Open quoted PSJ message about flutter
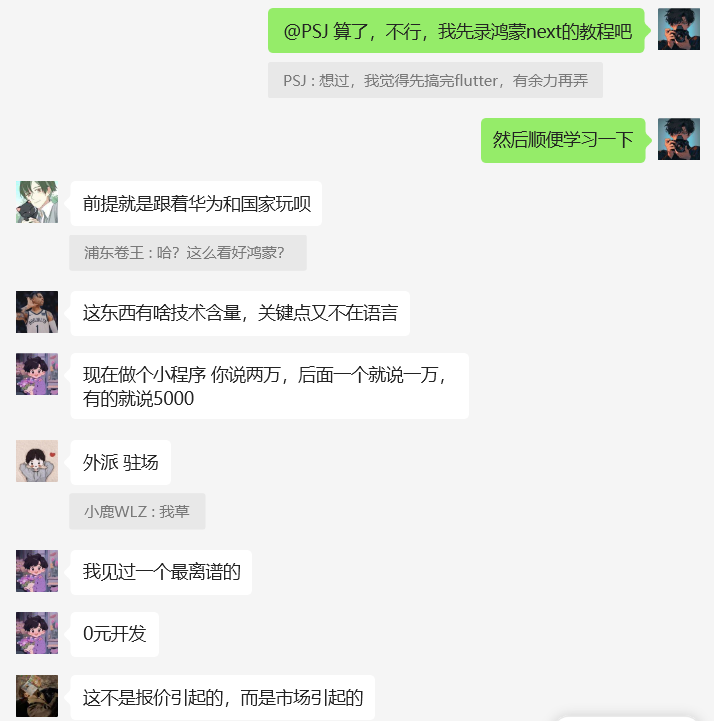The width and height of the screenshot is (714, 721). (x=435, y=80)
